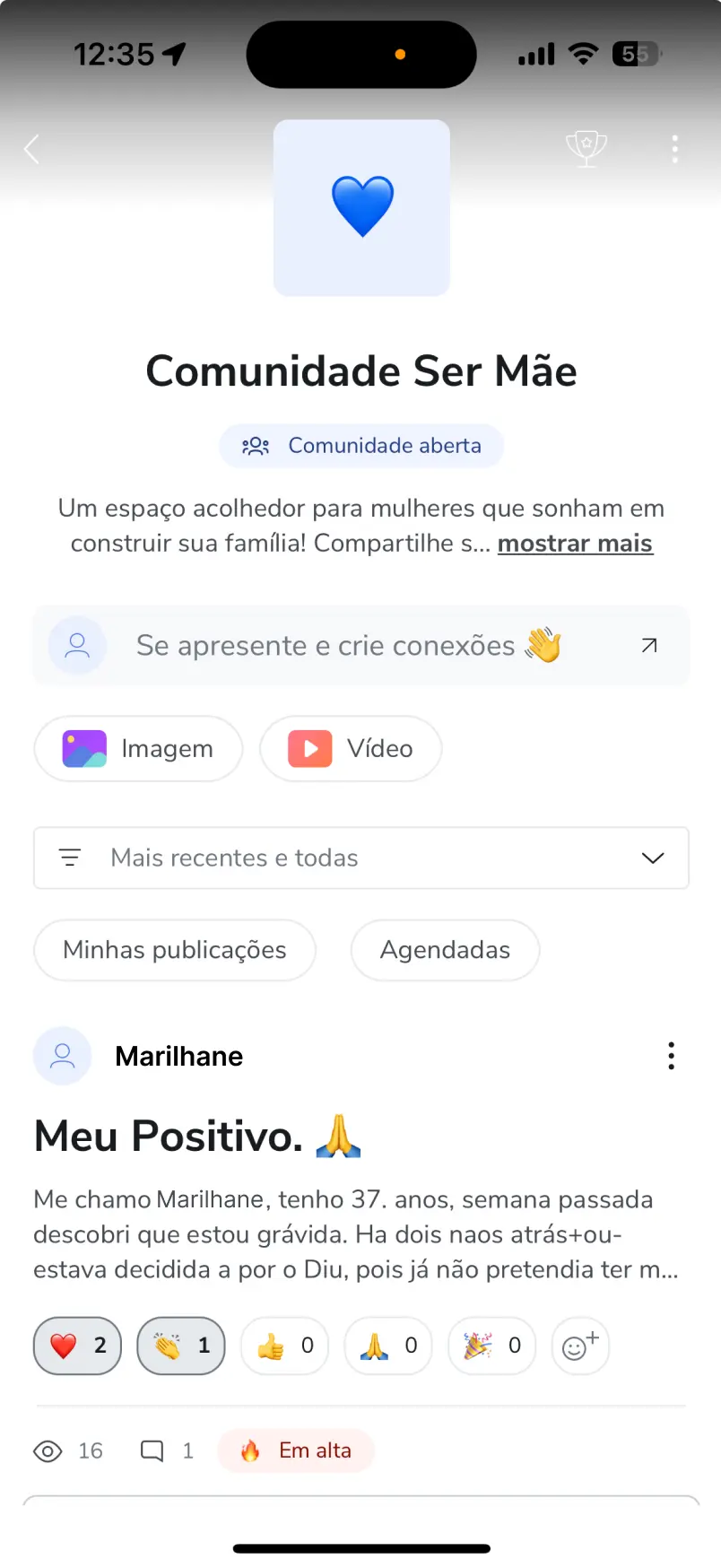Screen dimensions: 721x1568
Task: React with the party popper
Action: tap(491, 1346)
